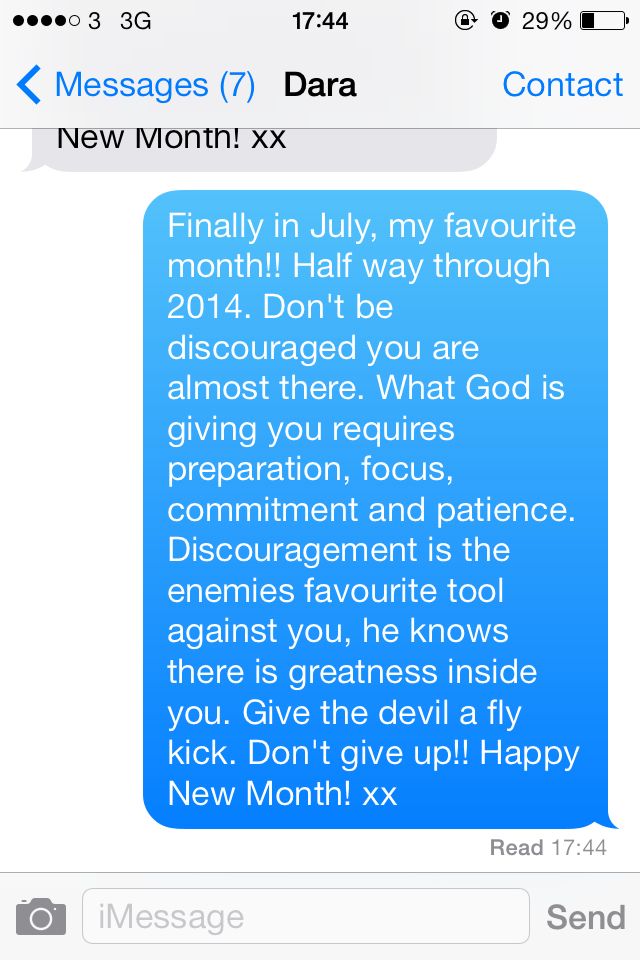640x960 pixels.
Task: Focus the iMessage text field
Action: pos(305,916)
